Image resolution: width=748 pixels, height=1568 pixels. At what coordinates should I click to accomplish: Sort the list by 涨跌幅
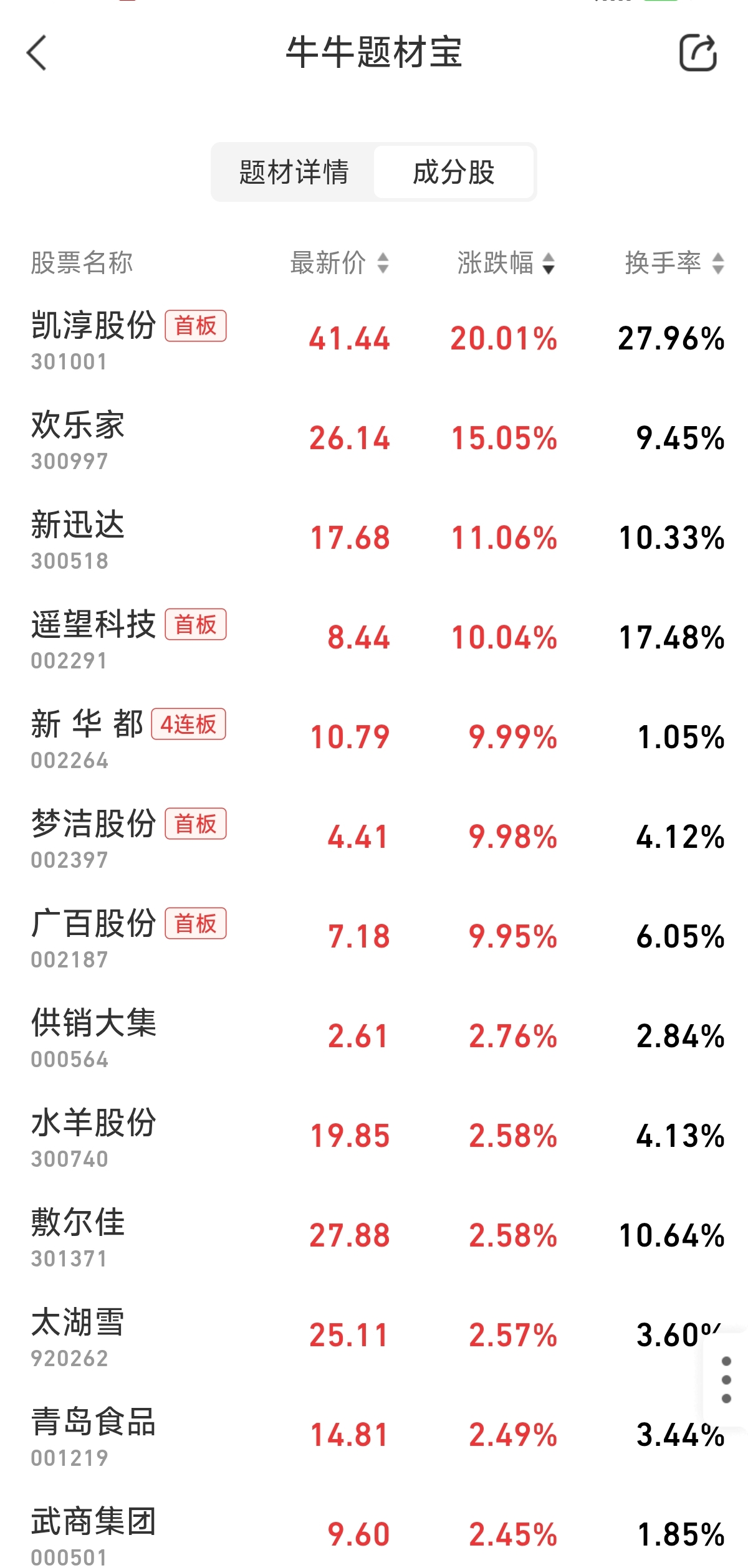506,263
